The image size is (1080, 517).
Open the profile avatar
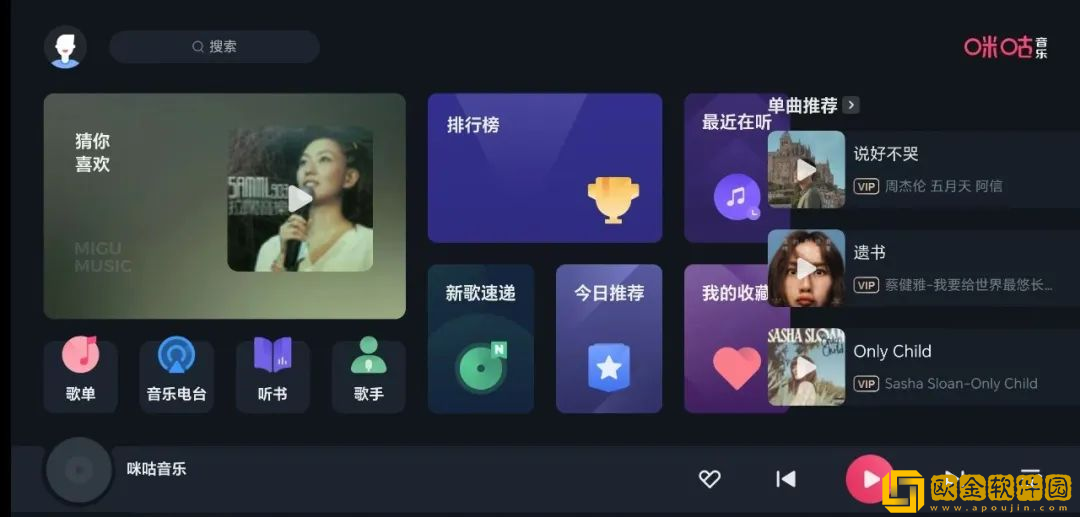pos(65,47)
